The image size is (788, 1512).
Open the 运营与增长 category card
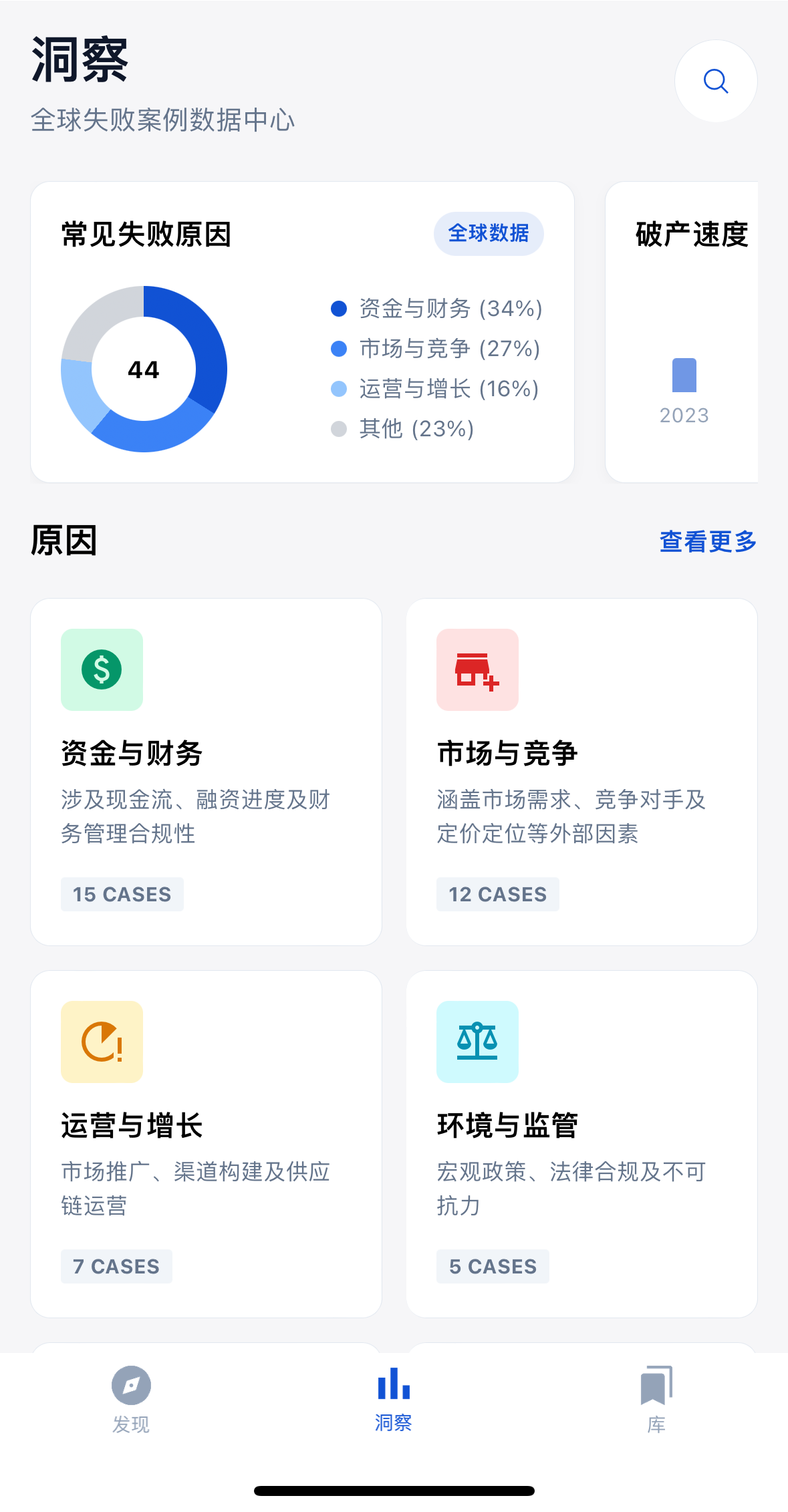click(206, 1143)
